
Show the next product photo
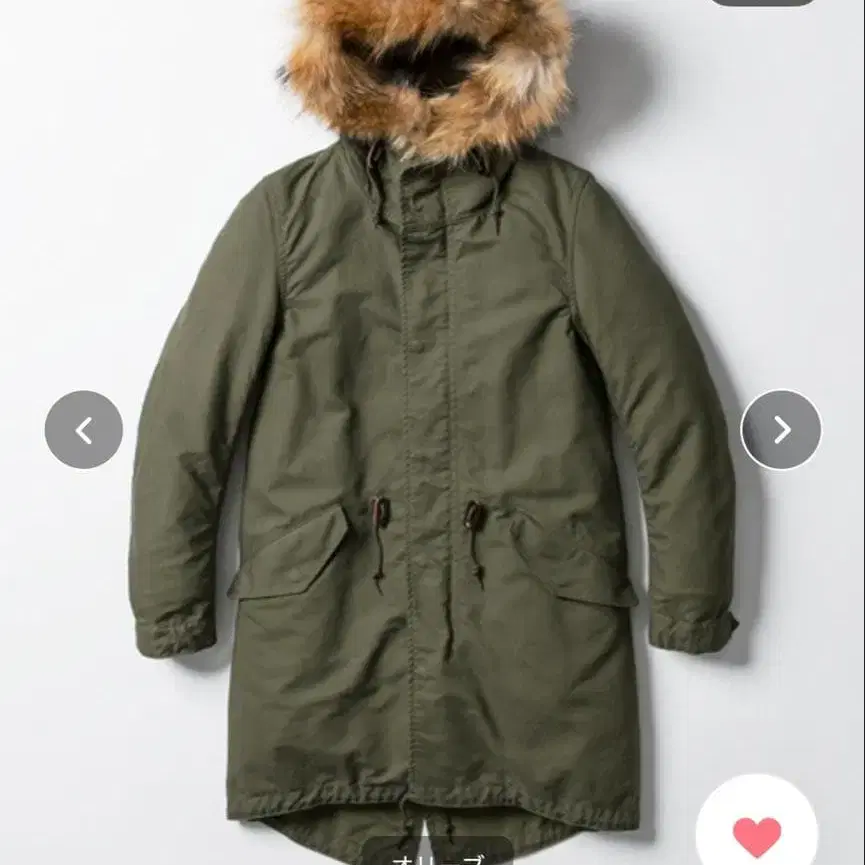tap(781, 430)
